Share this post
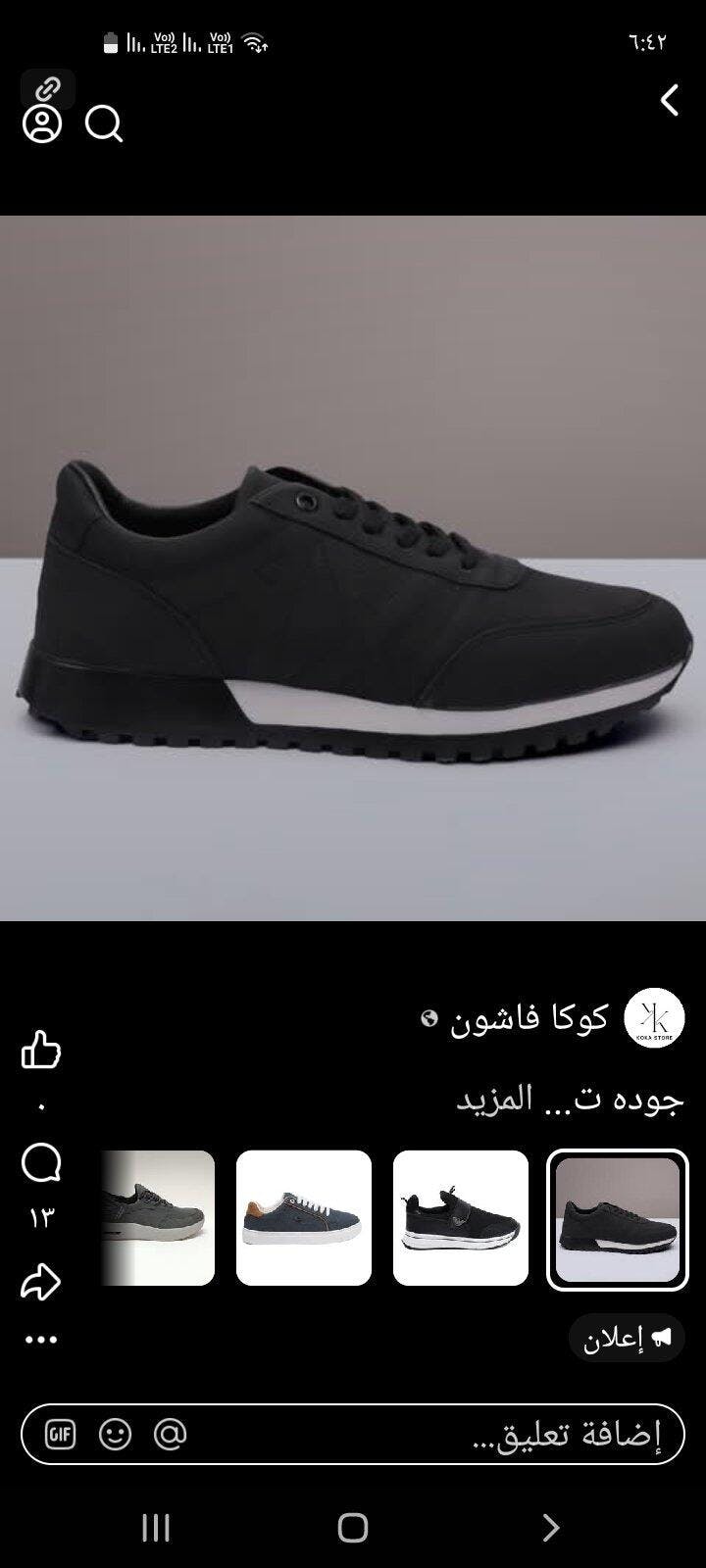Viewport: 706px width, 1568px height. tap(41, 1283)
